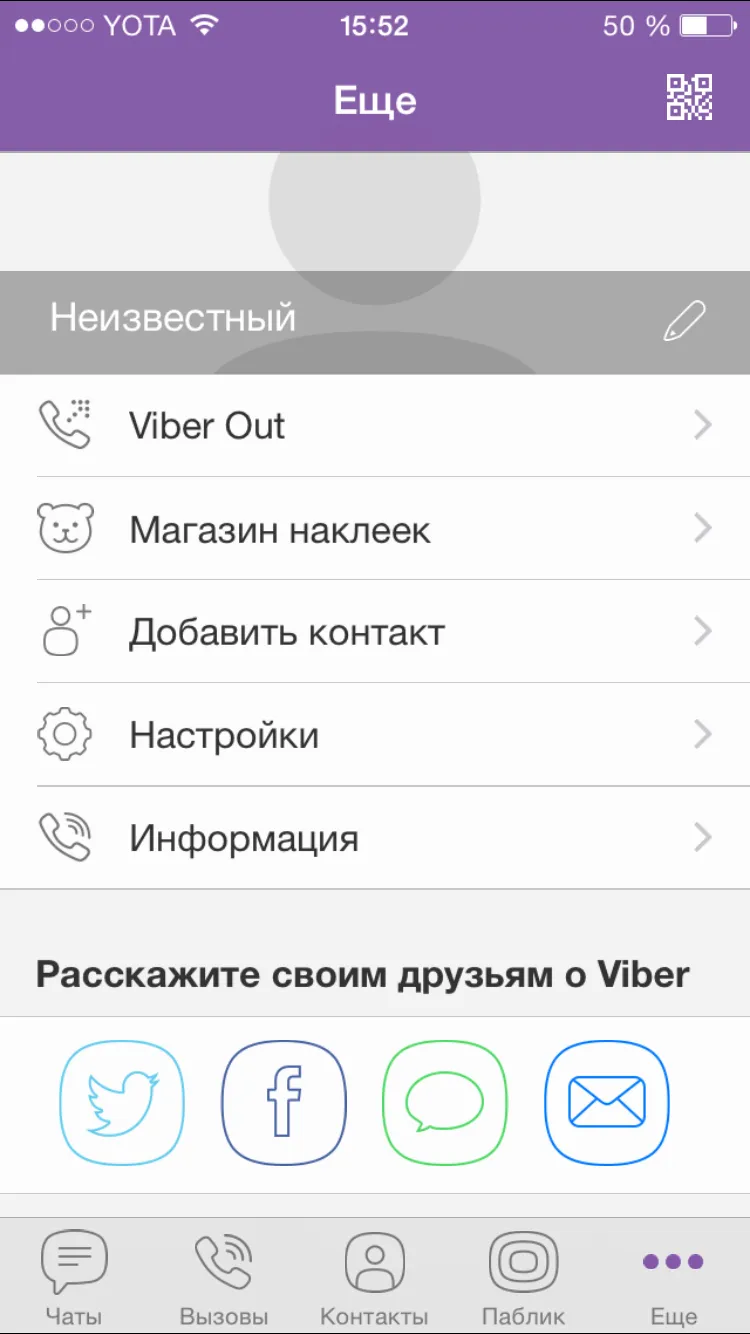Open the QR code scanner
The image size is (750, 1334).
click(x=689, y=98)
